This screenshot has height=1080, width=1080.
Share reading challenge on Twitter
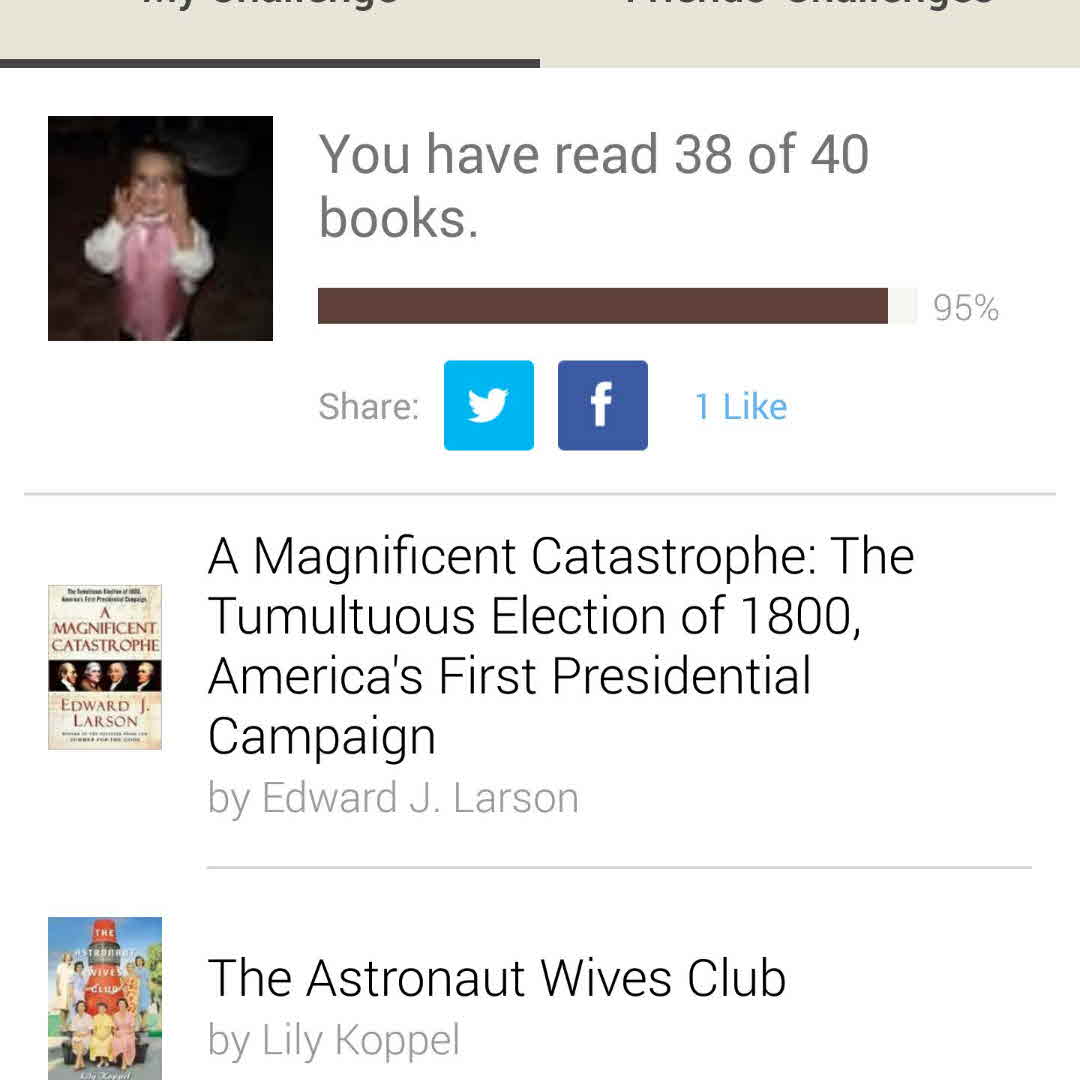(488, 406)
